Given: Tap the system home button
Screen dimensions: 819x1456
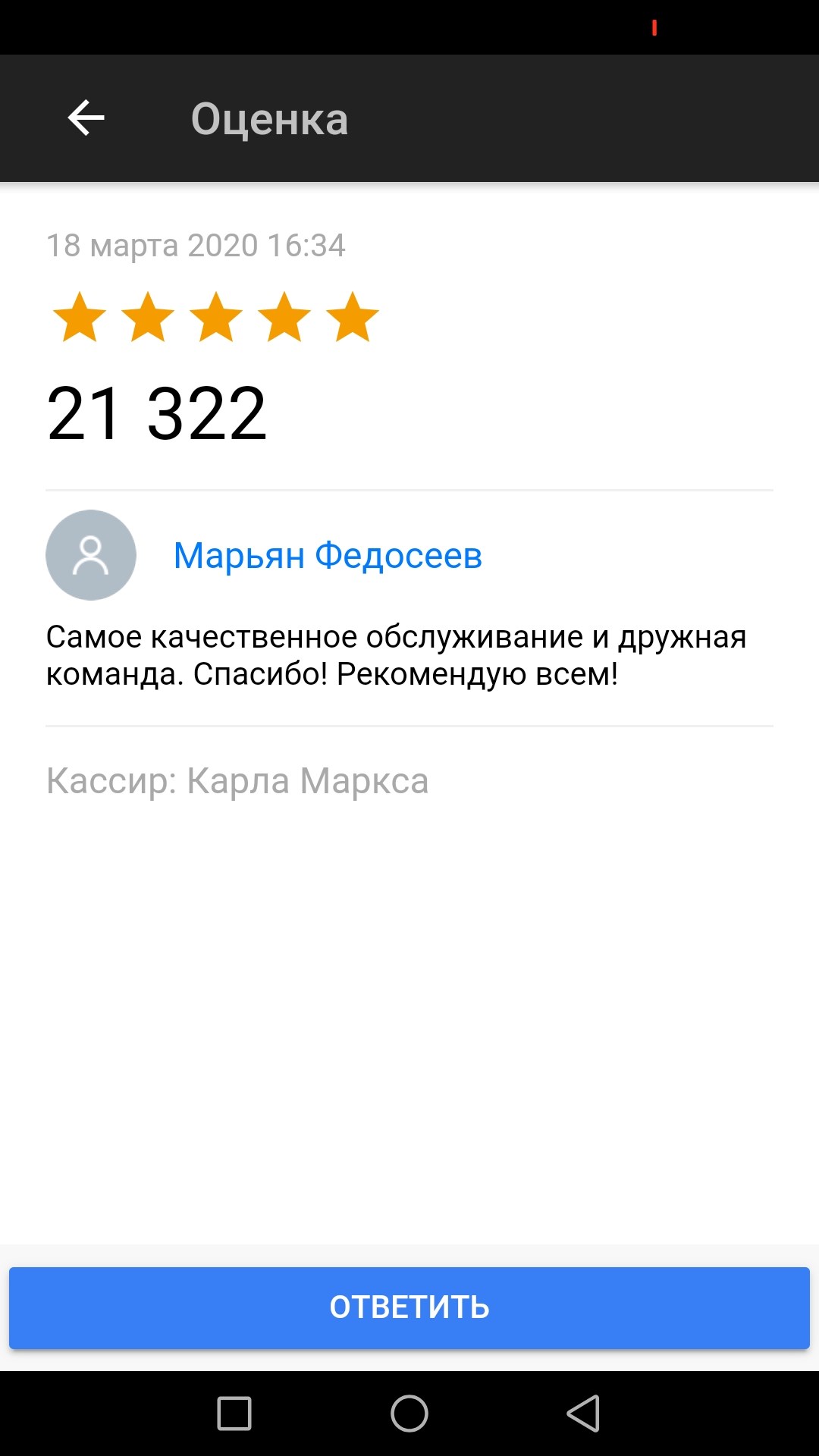Looking at the screenshot, I should [409, 1414].
